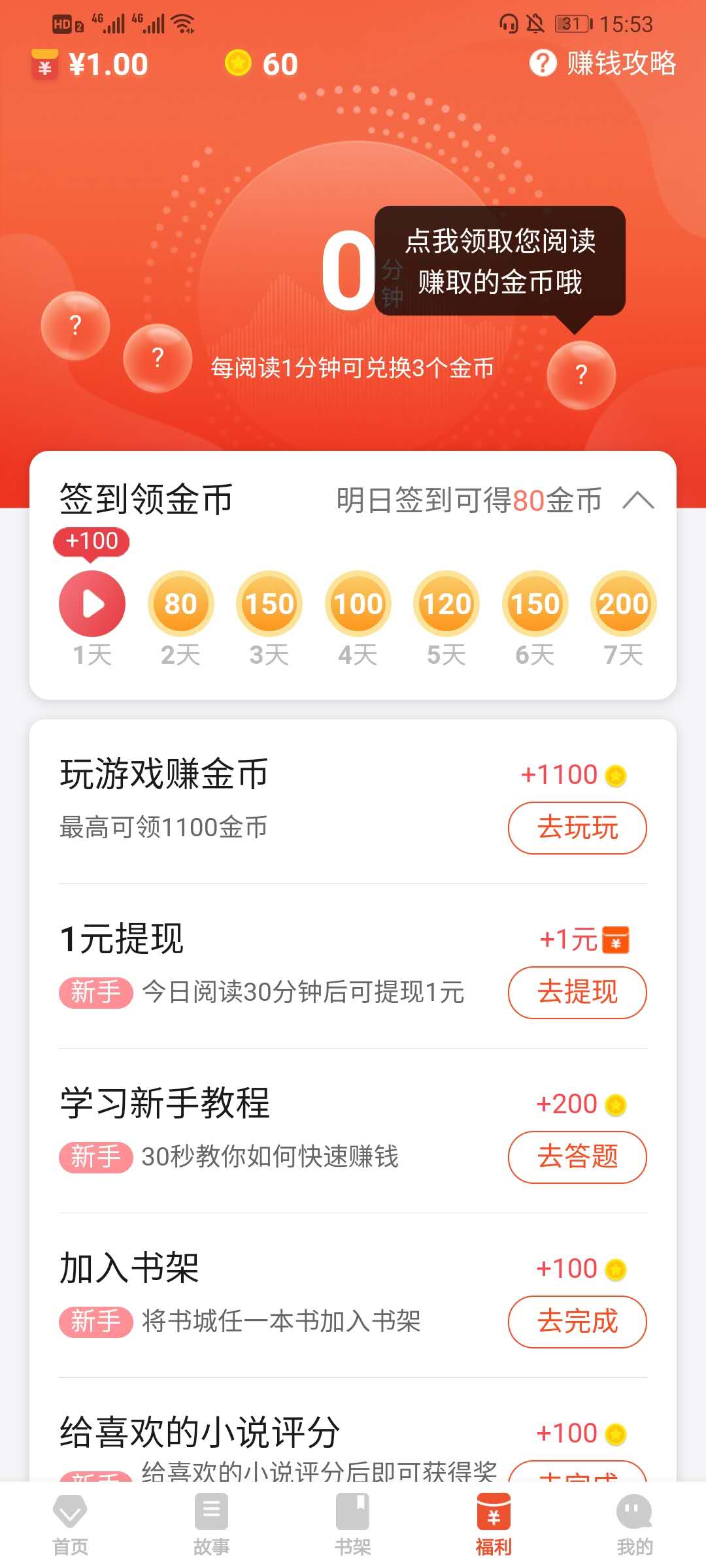Select the 150 coin badge for day 3
This screenshot has width=706, height=1568.
pos(269,604)
